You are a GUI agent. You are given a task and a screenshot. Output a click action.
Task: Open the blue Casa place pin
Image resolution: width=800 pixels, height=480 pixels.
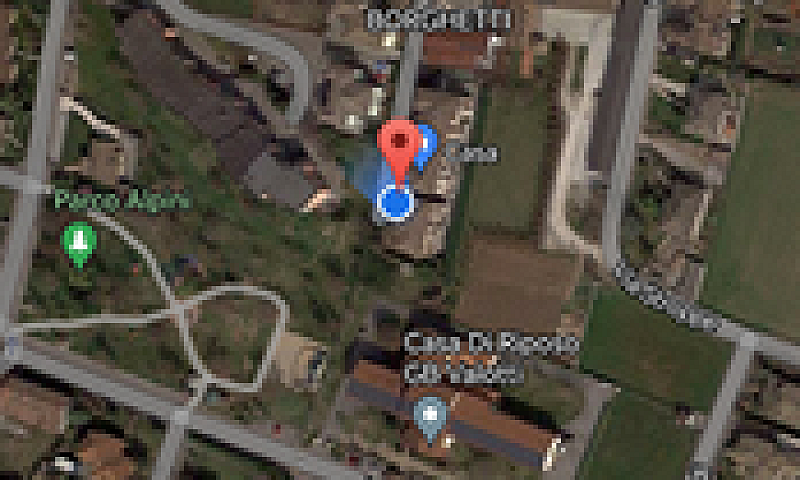point(427,145)
